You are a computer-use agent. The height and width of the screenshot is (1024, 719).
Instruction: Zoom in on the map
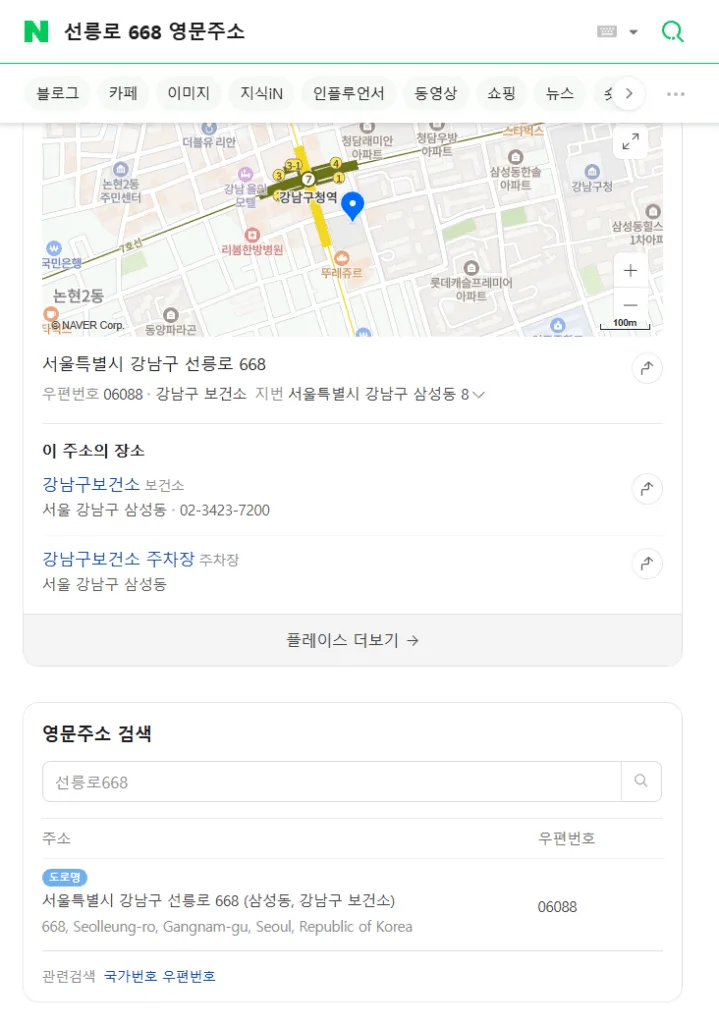630,271
